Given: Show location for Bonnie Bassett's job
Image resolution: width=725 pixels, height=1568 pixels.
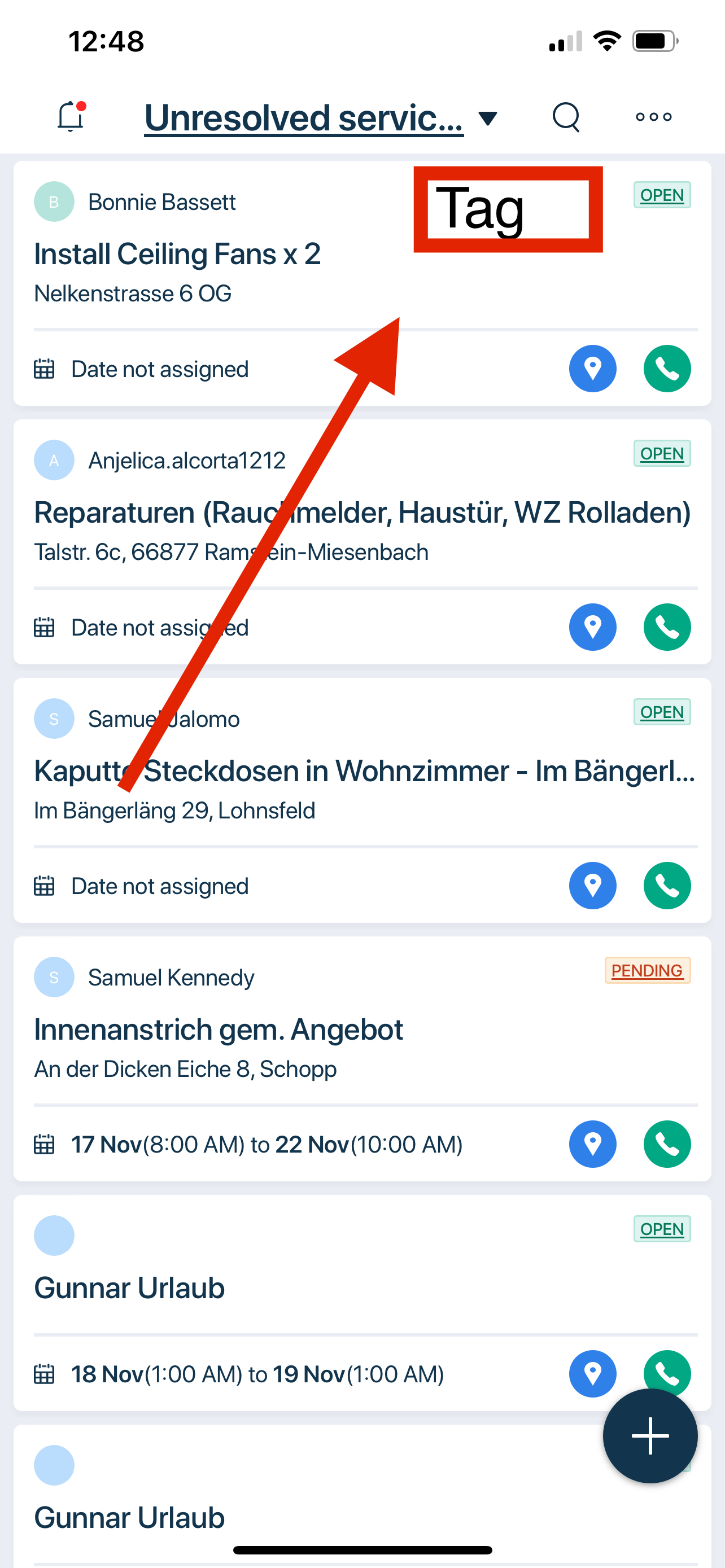Looking at the screenshot, I should [x=592, y=369].
